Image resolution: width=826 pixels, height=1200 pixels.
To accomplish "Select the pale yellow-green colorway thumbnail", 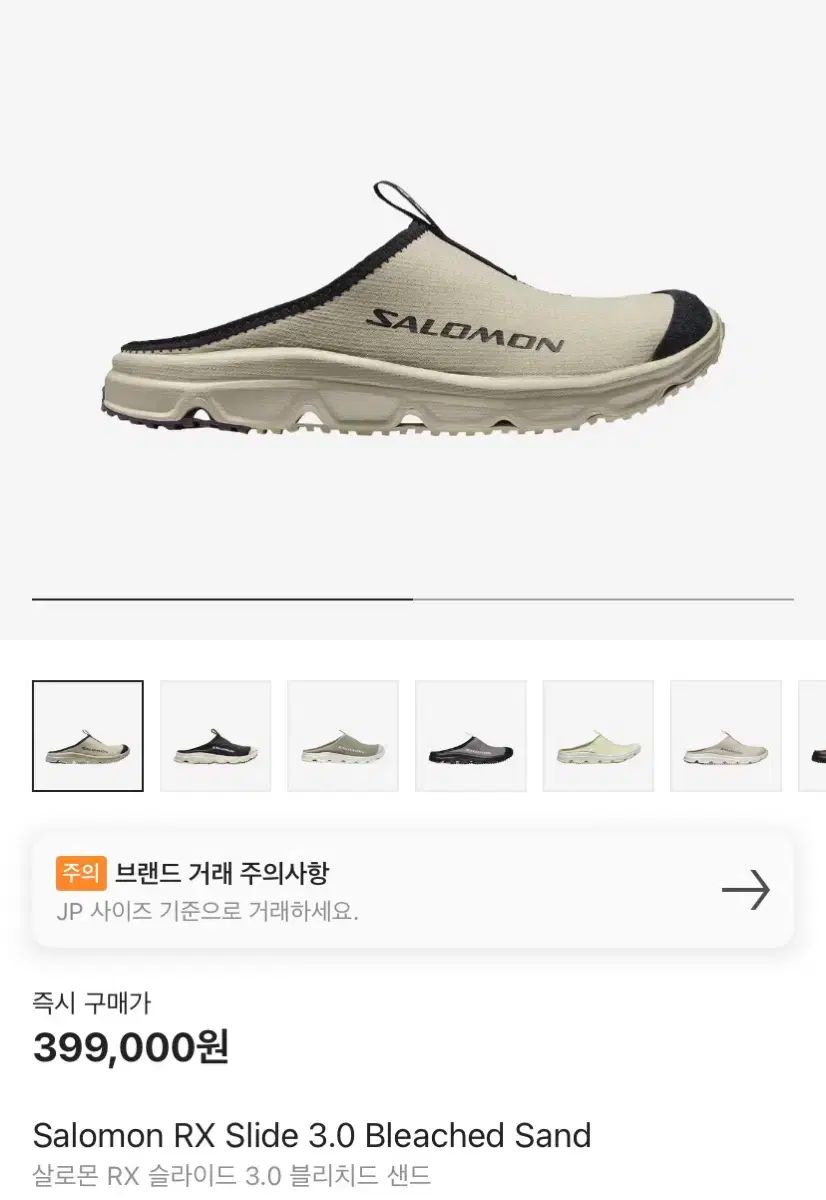I will [598, 736].
